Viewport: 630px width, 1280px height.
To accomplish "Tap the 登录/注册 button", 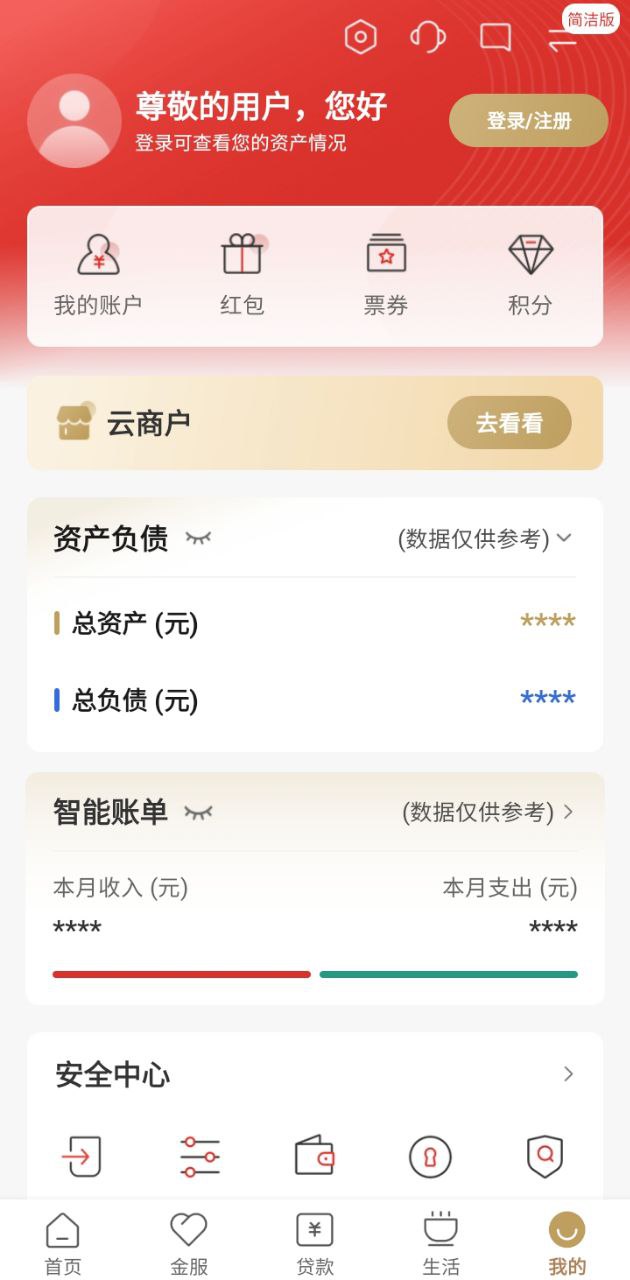I will [x=528, y=121].
